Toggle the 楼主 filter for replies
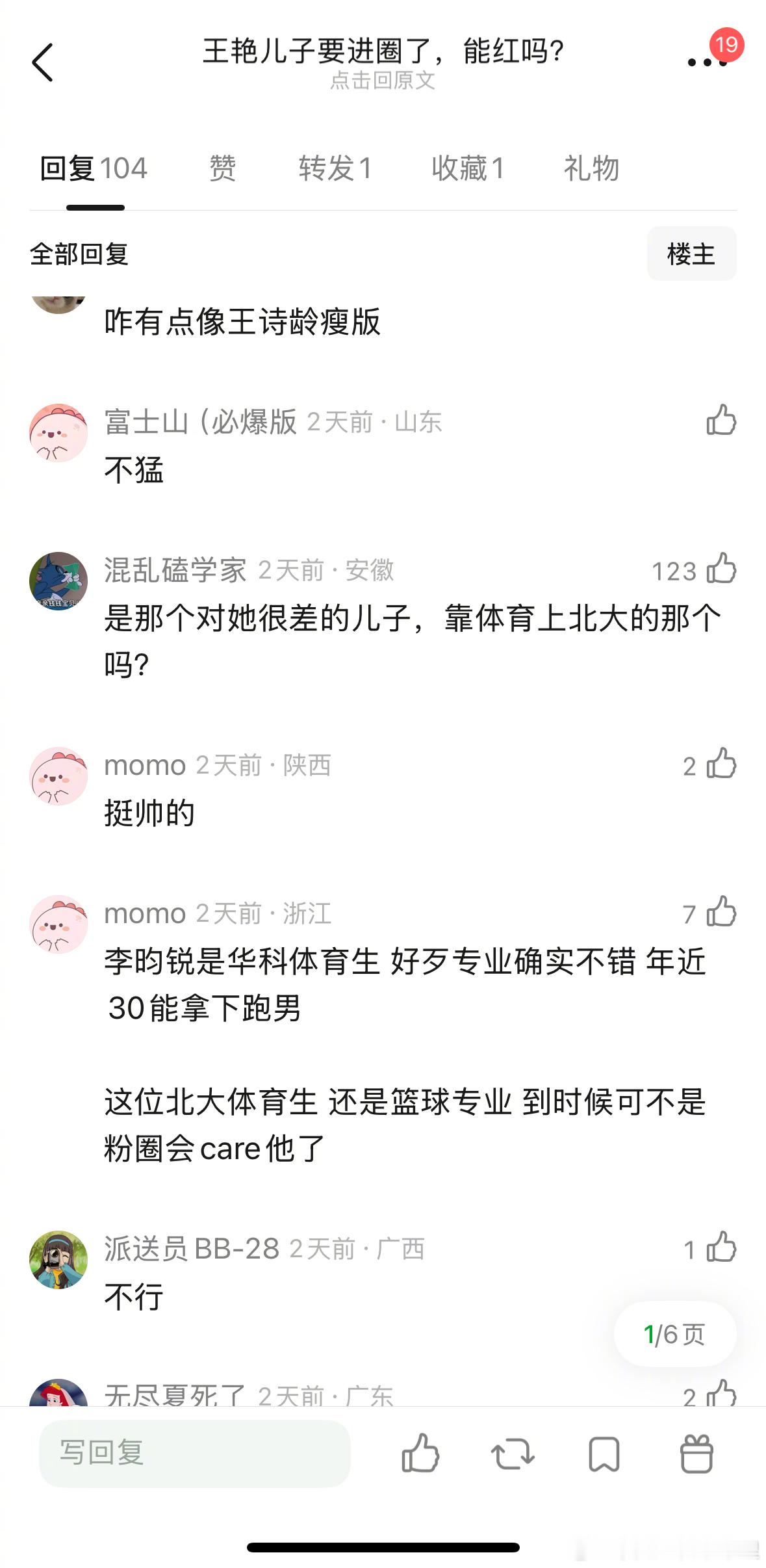The width and height of the screenshot is (766, 1568). (691, 254)
